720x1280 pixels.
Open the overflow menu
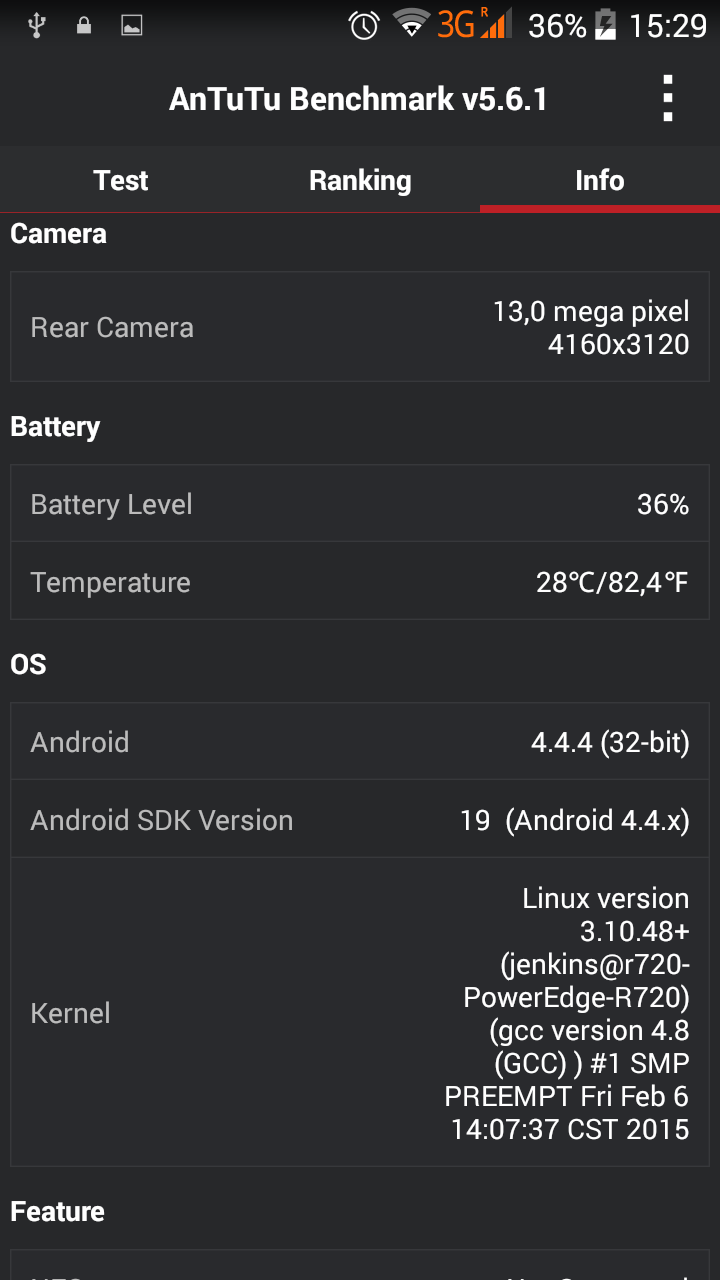tap(668, 99)
